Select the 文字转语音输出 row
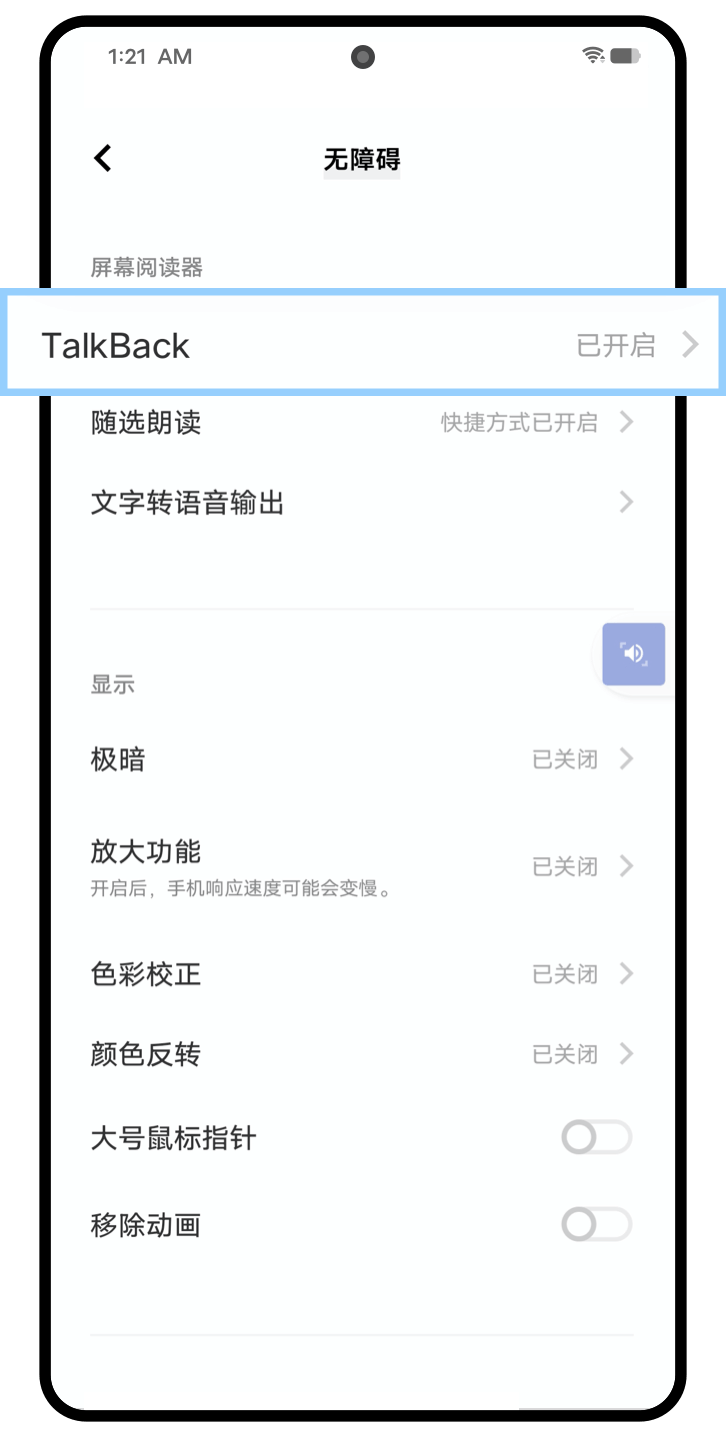The width and height of the screenshot is (726, 1443). (300, 502)
